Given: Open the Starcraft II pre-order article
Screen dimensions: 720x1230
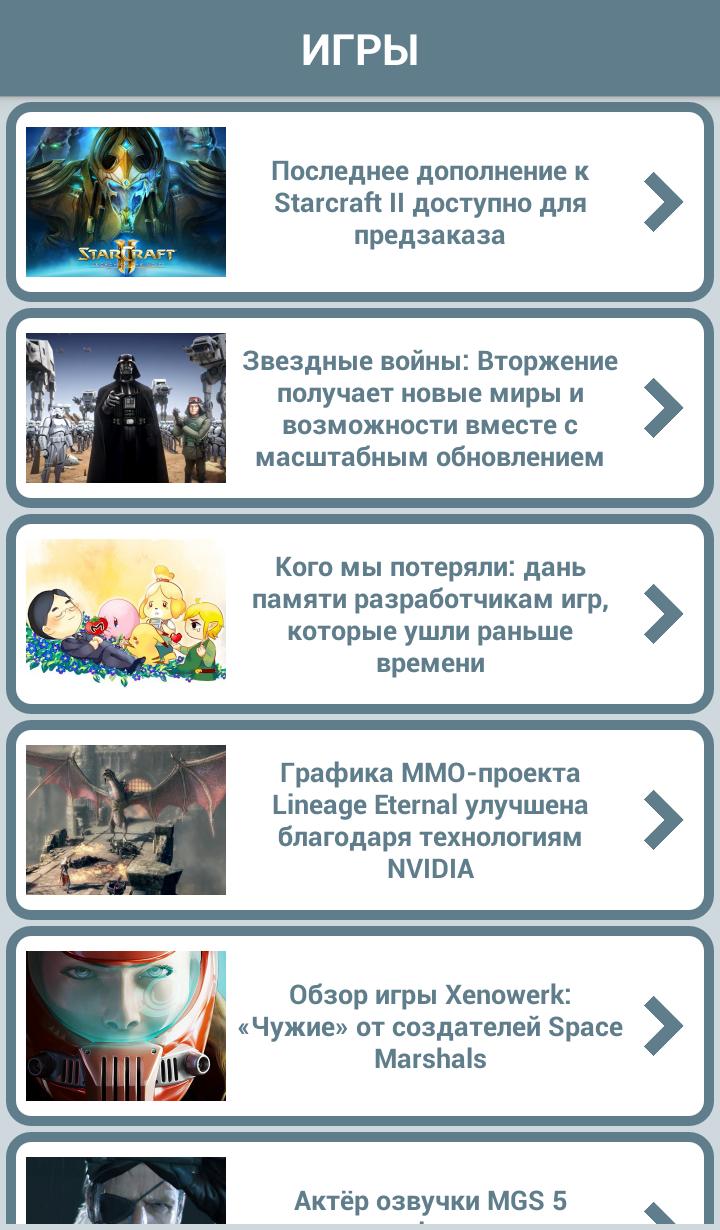Looking at the screenshot, I should 430,203.
